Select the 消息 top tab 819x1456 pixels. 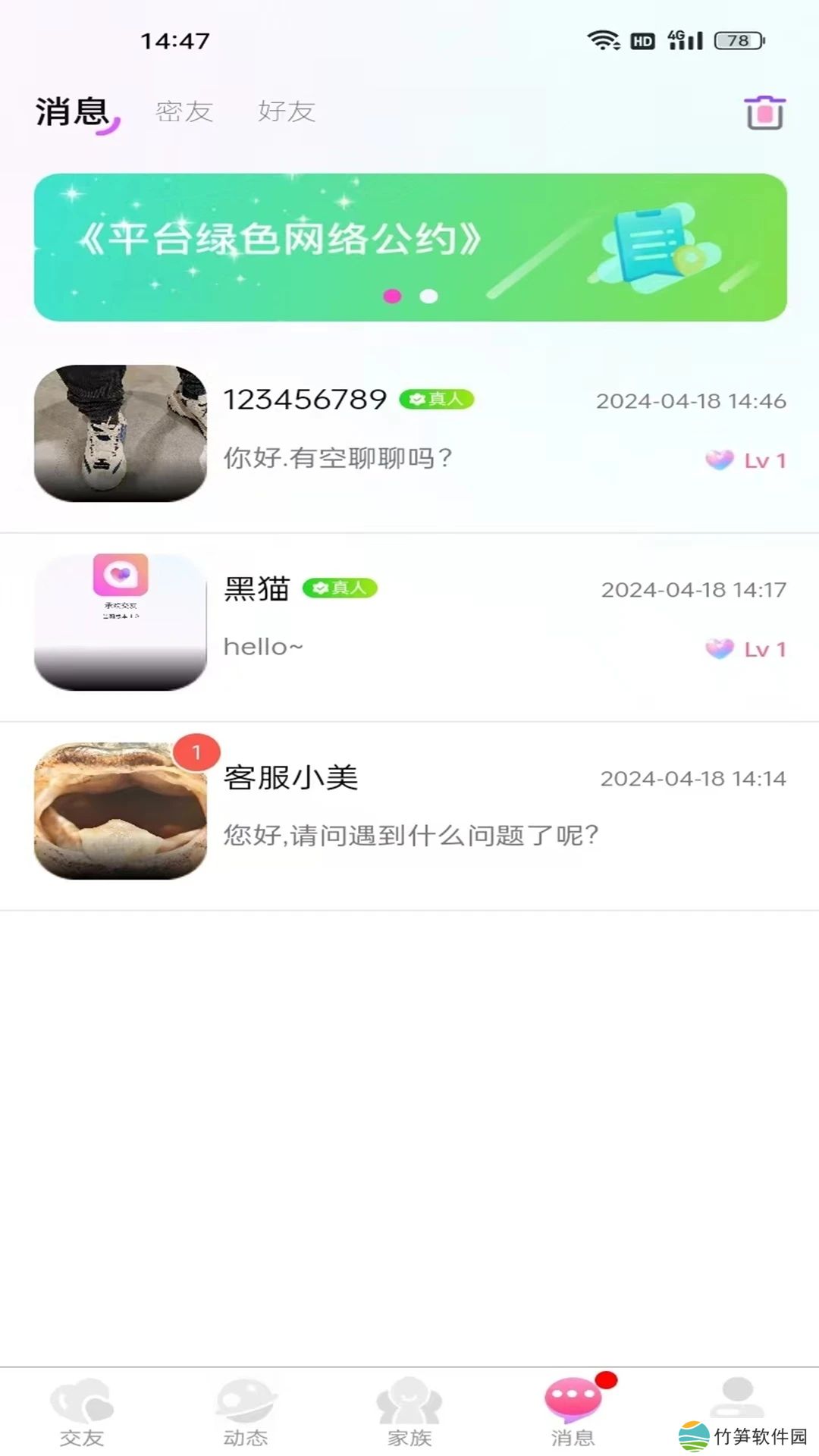point(74,111)
